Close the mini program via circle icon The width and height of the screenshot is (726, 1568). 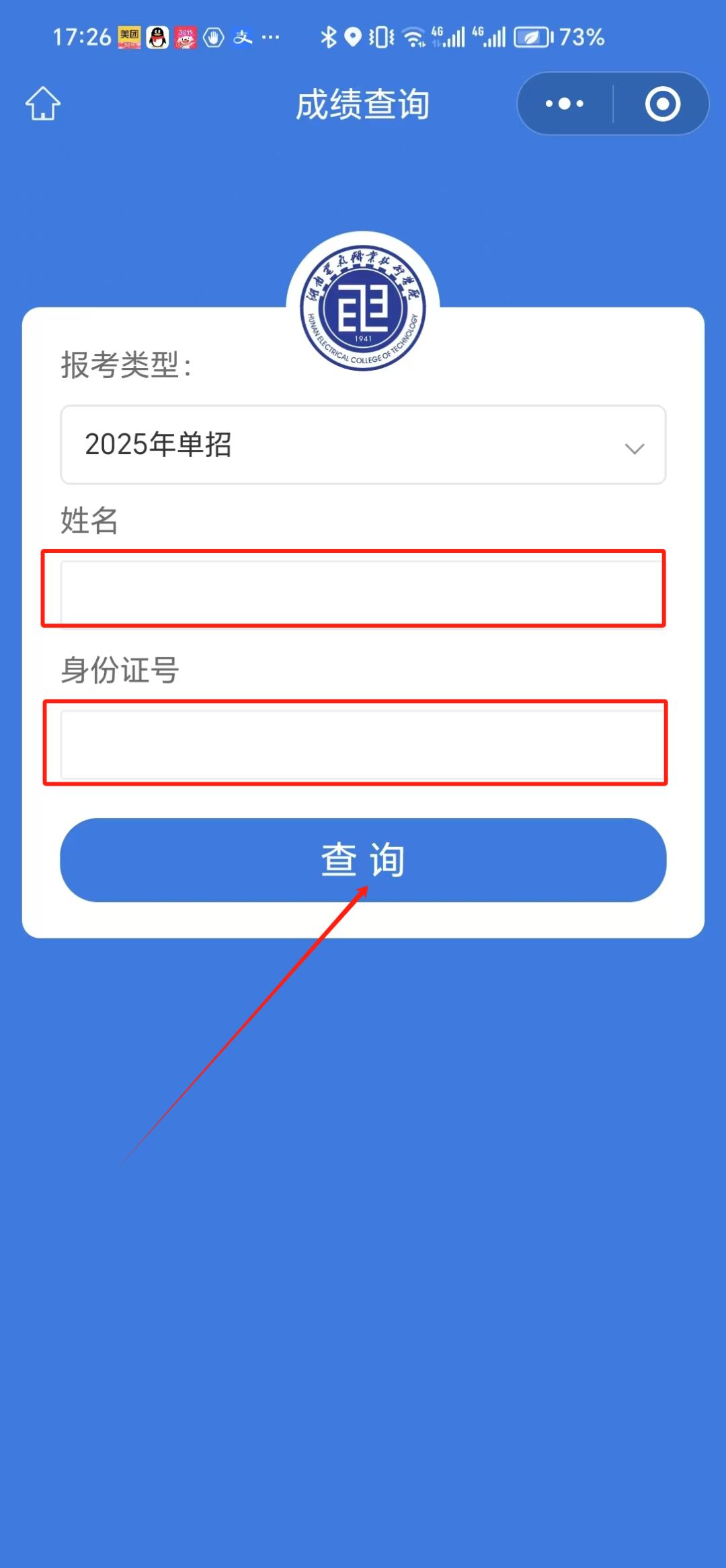point(663,104)
